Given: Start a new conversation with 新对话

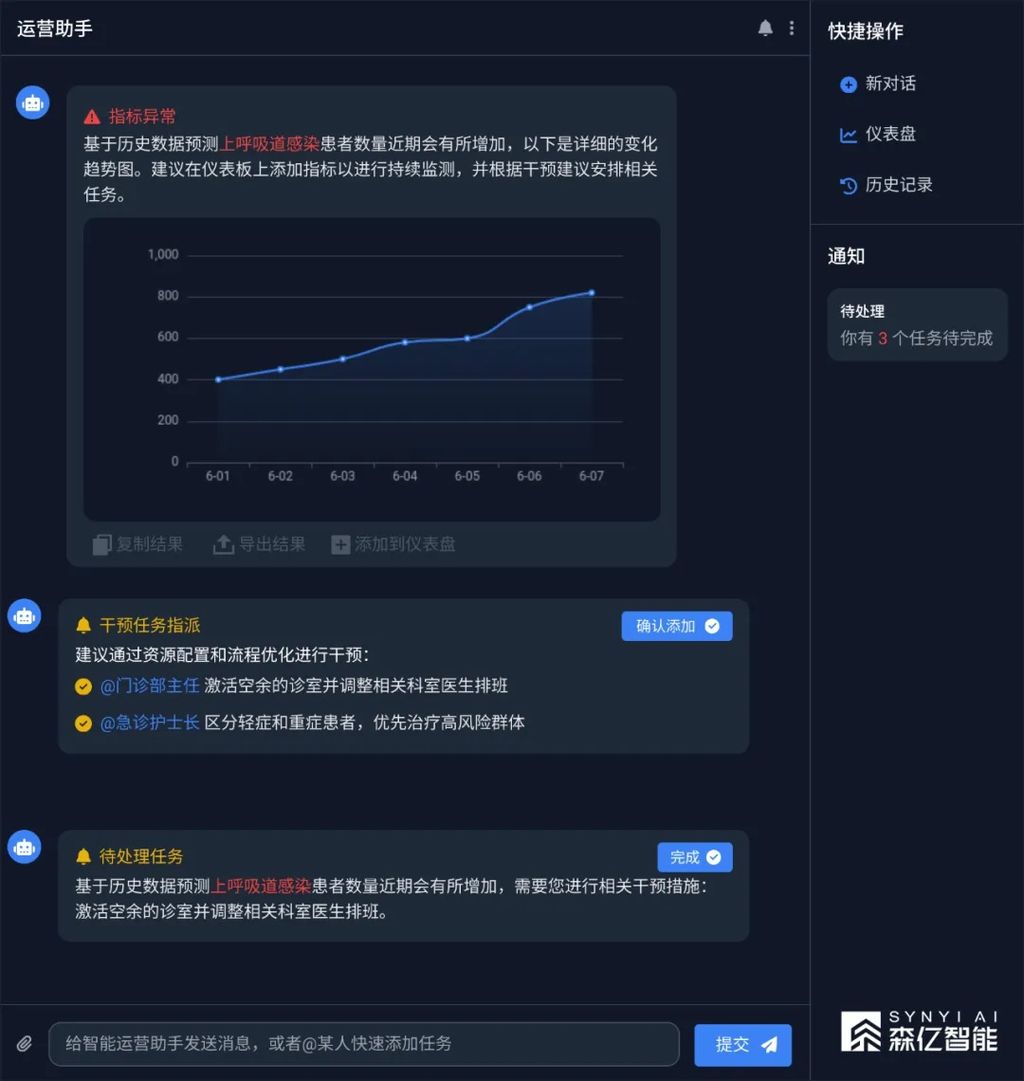Looking at the screenshot, I should click(x=878, y=84).
